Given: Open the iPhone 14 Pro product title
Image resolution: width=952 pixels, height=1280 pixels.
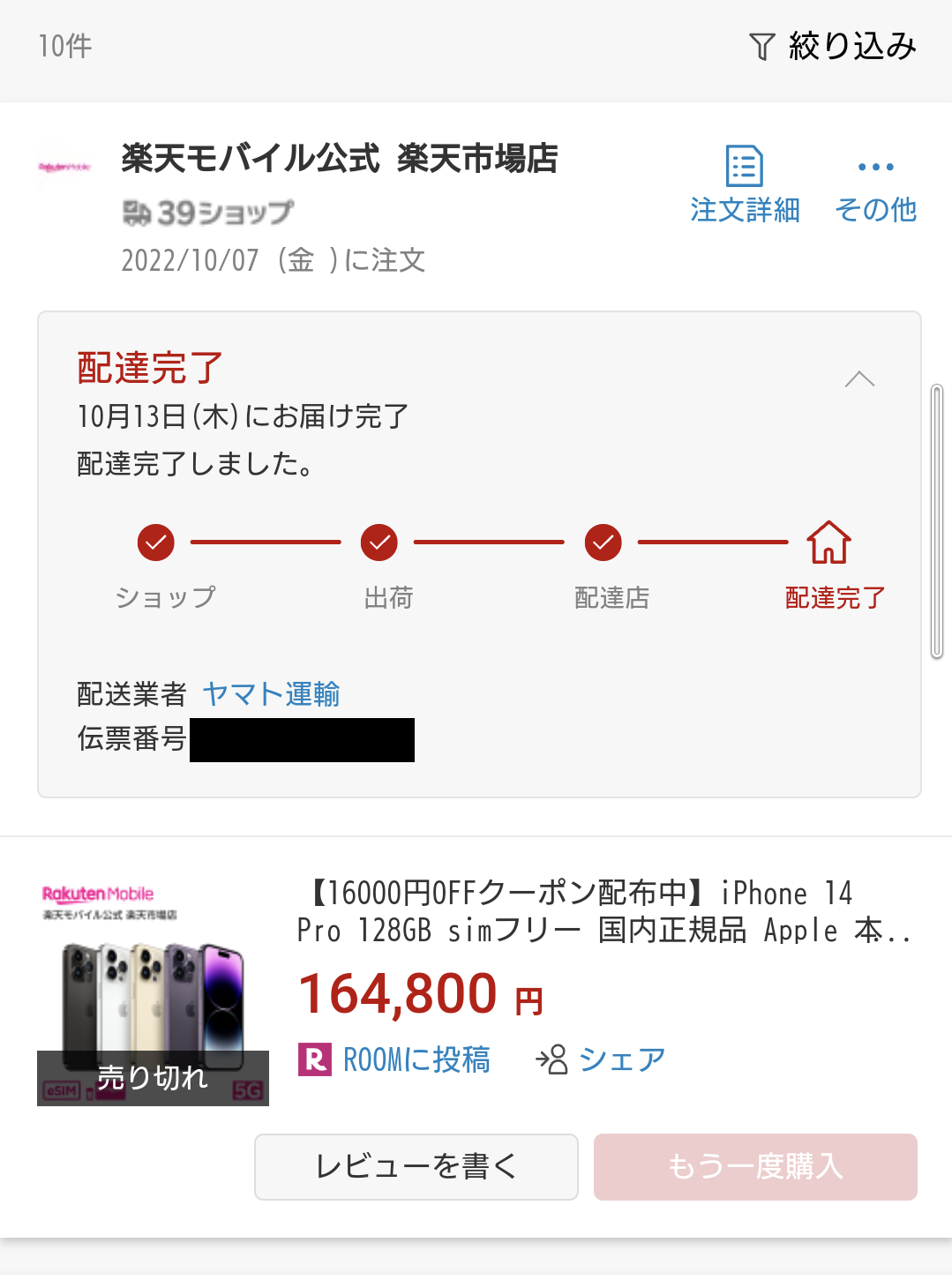Looking at the screenshot, I should point(603,911).
